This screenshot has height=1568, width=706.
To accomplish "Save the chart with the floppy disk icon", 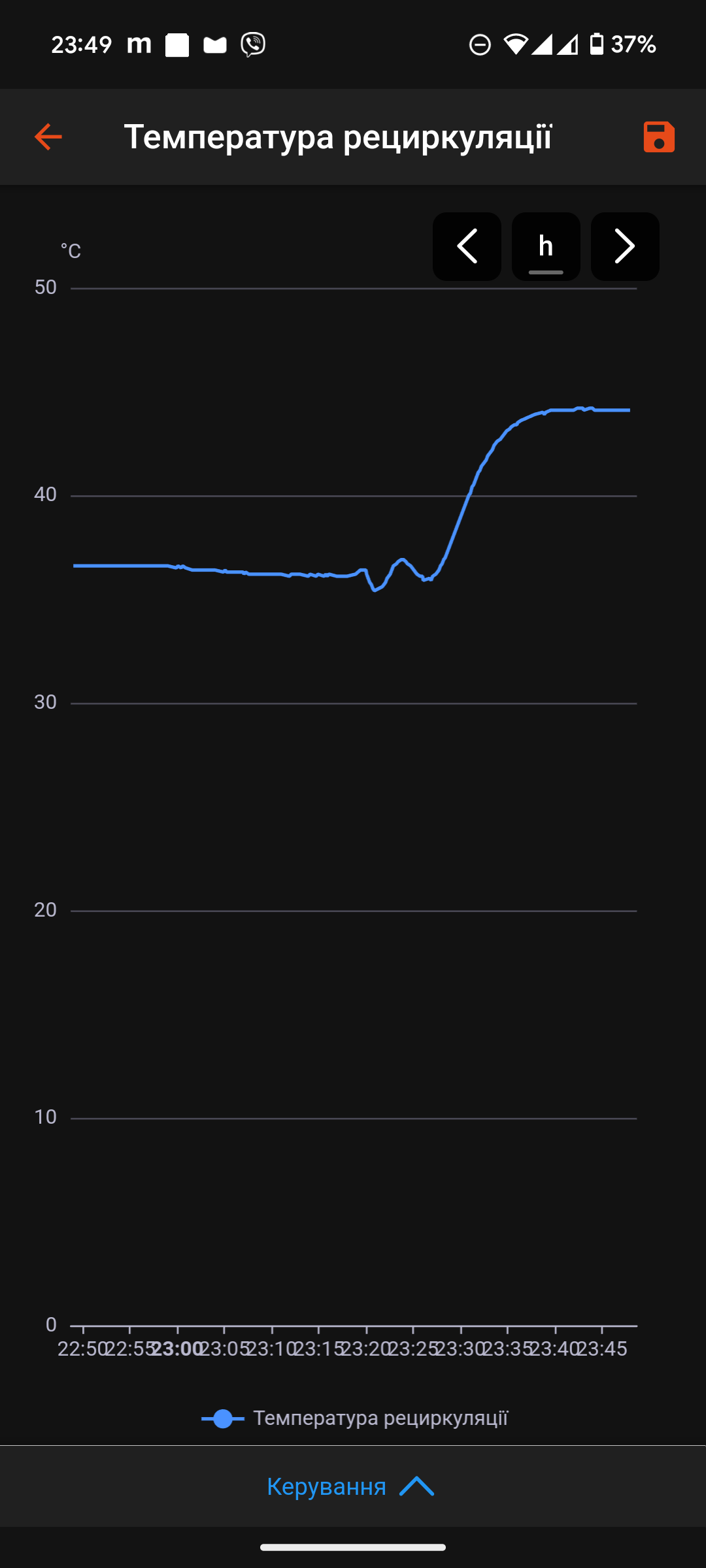I will tap(658, 137).
